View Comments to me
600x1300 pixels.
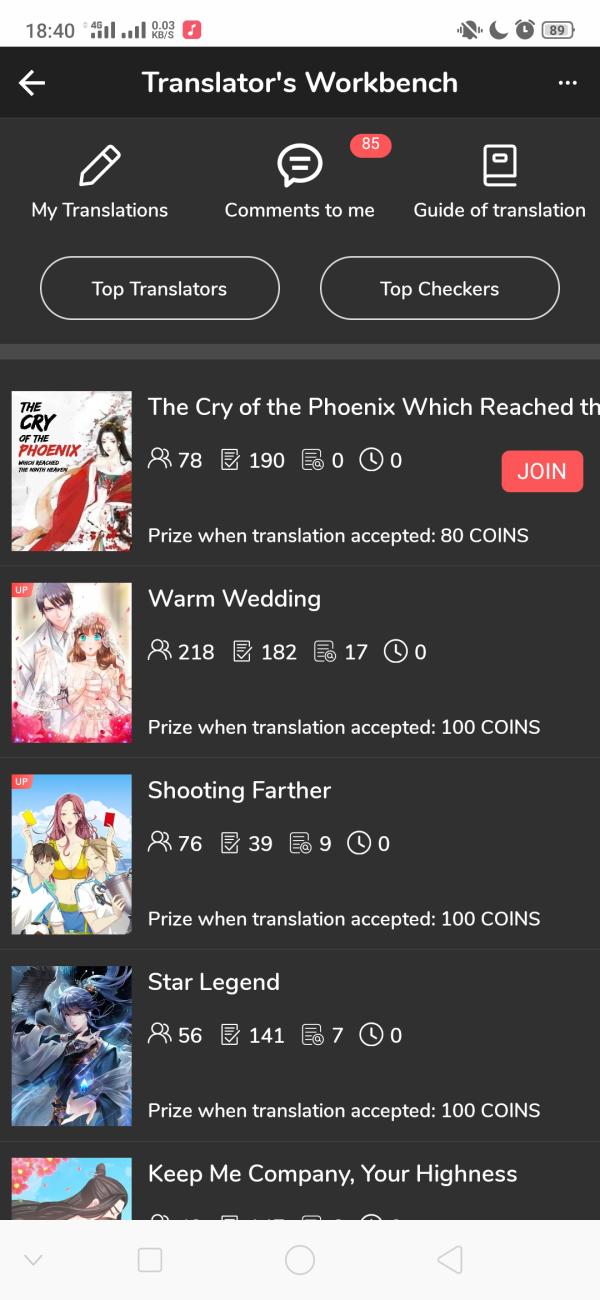click(300, 182)
